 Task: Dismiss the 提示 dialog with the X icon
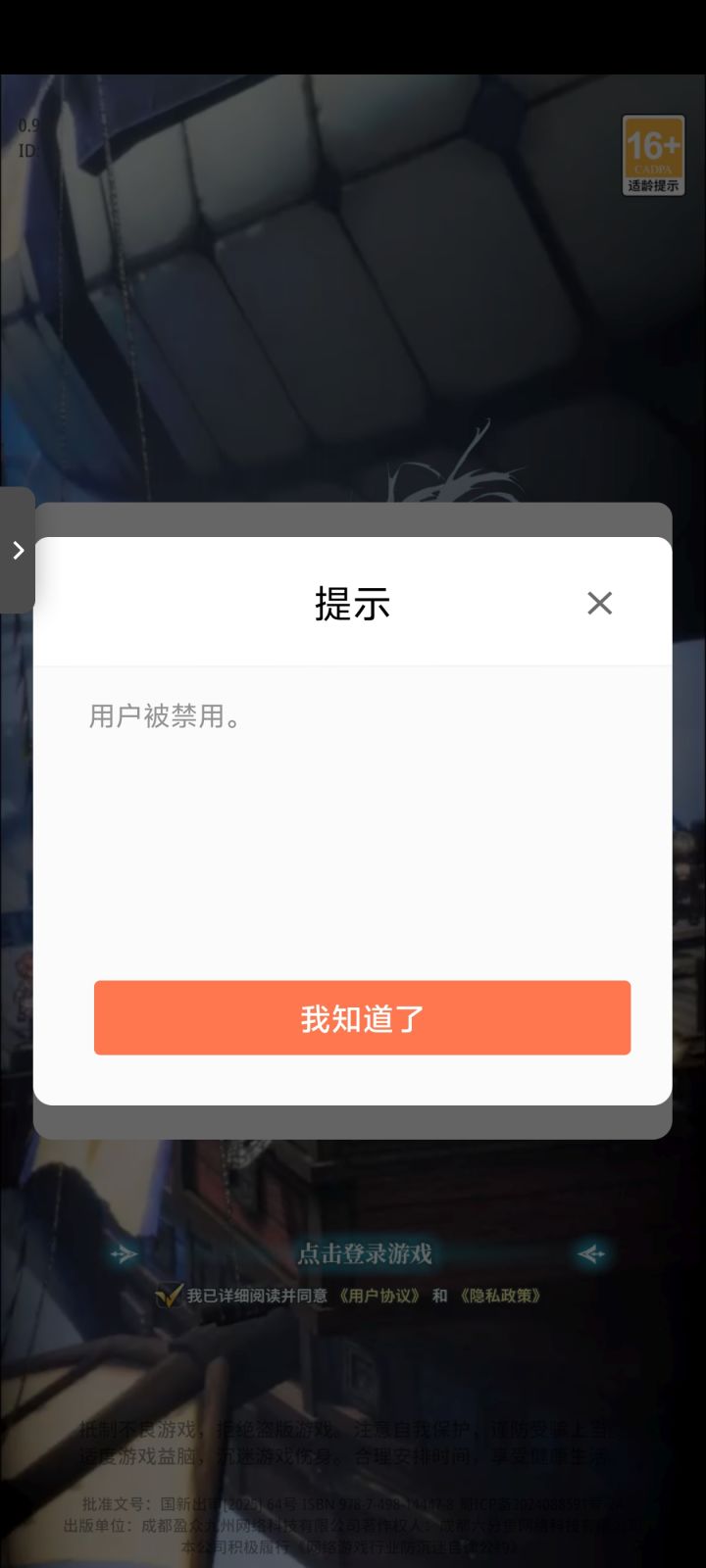click(599, 603)
